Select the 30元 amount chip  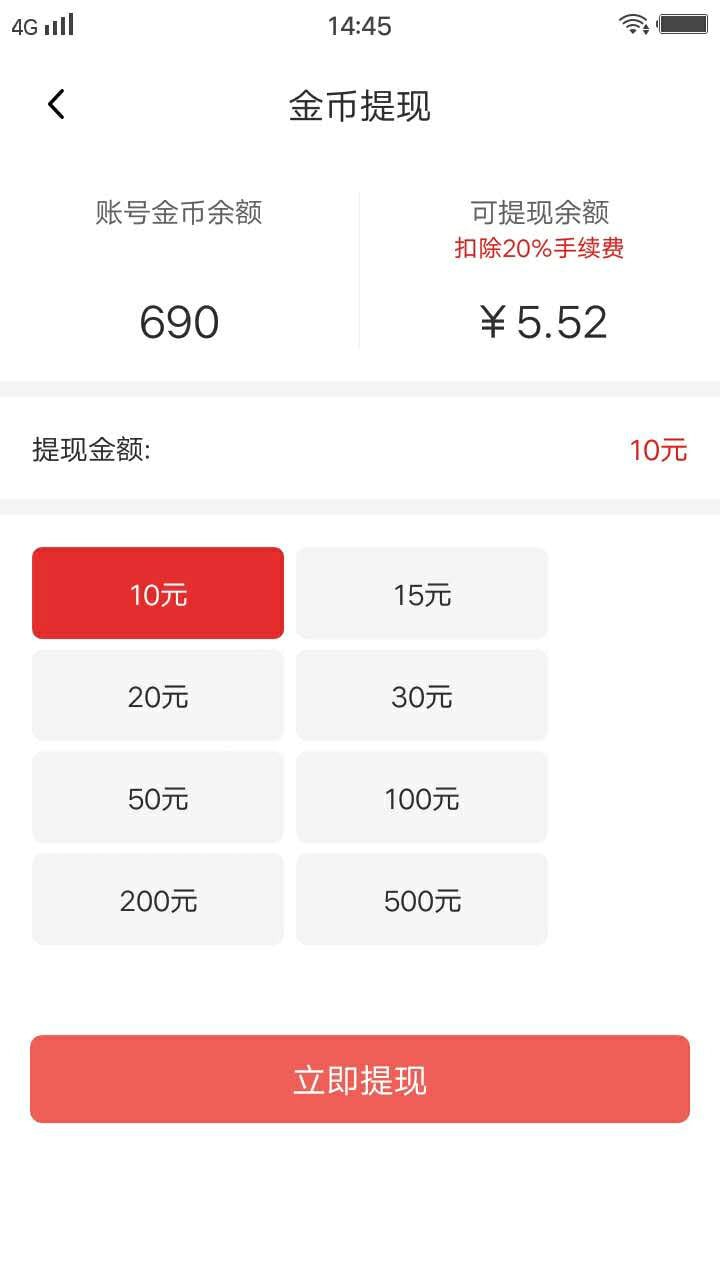click(422, 696)
